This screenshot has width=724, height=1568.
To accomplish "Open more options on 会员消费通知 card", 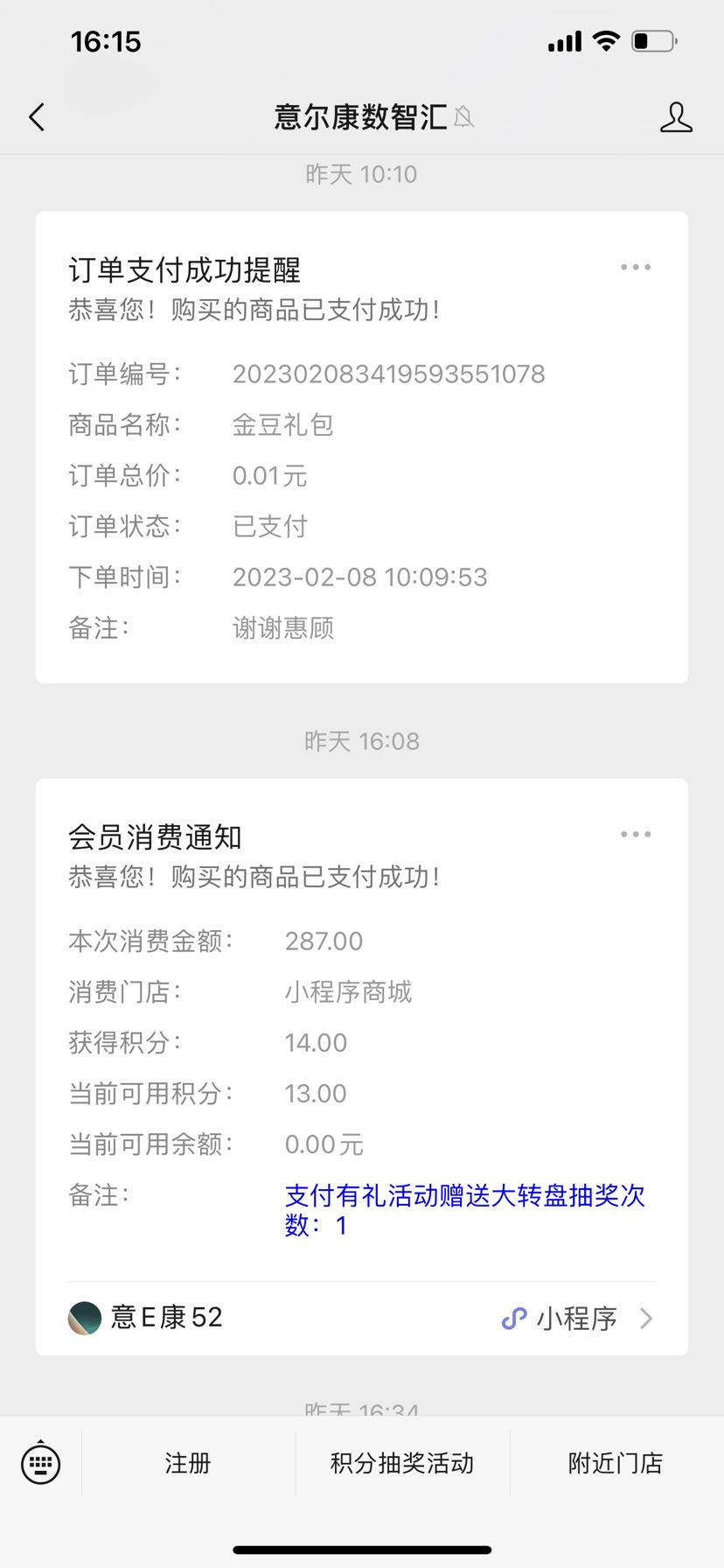I will coord(636,835).
